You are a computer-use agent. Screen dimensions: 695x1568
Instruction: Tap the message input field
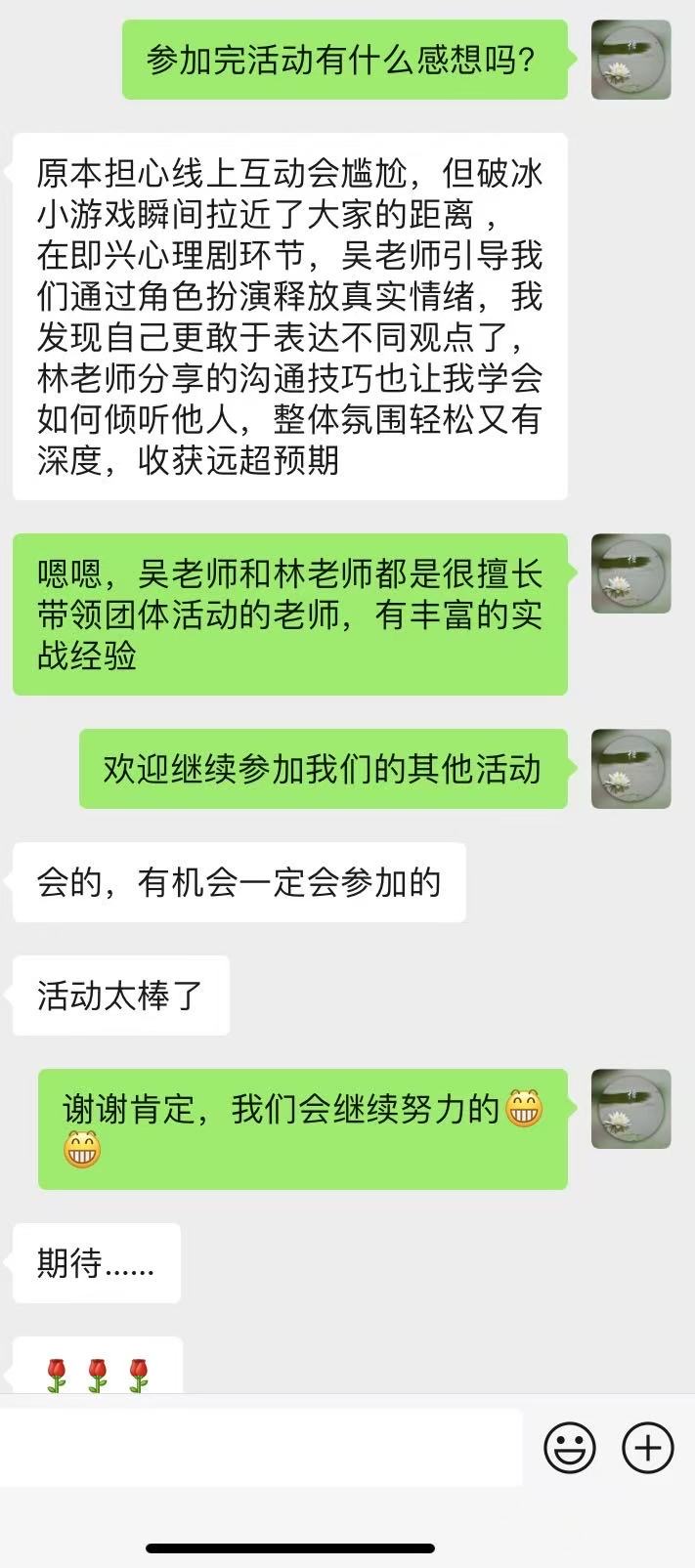(x=260, y=1447)
